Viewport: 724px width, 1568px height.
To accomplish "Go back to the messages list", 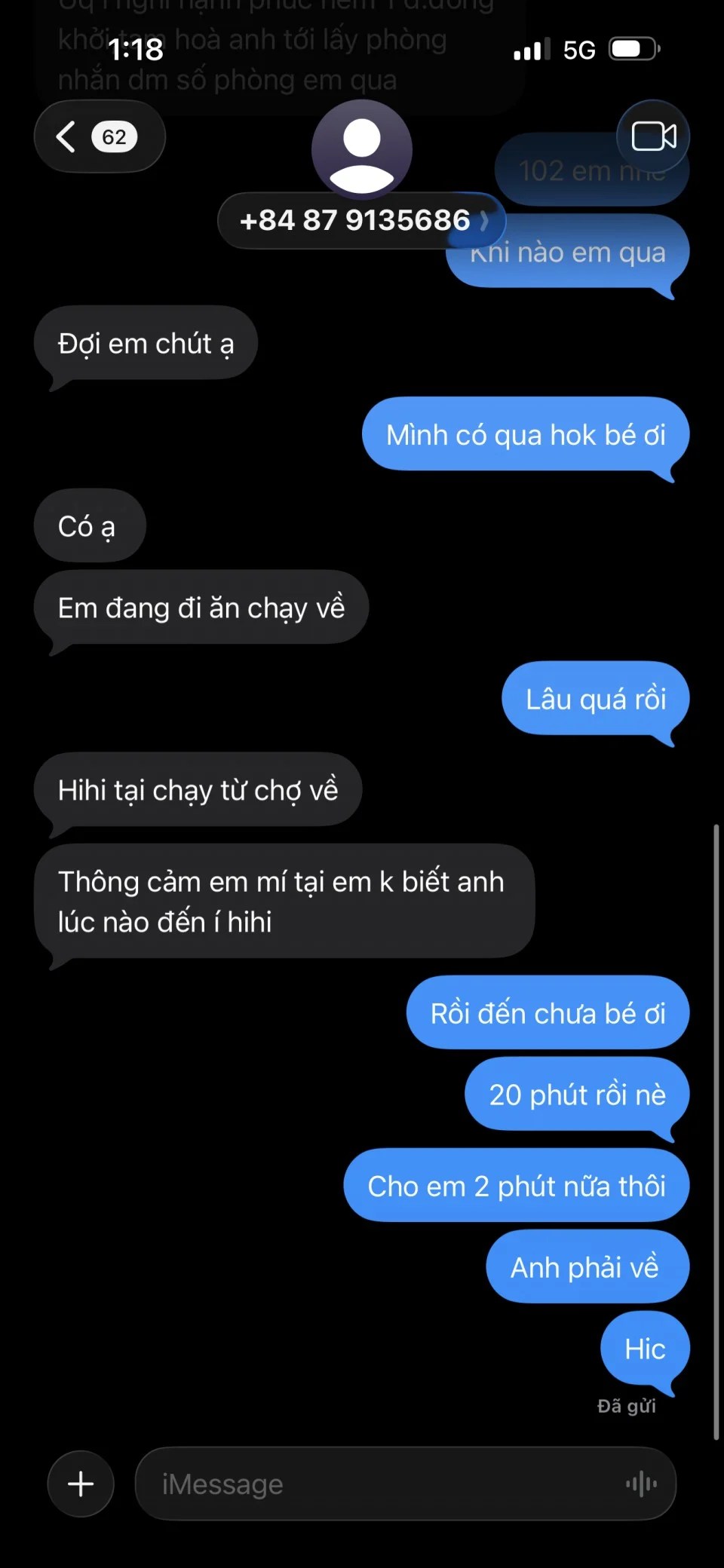I will point(98,137).
